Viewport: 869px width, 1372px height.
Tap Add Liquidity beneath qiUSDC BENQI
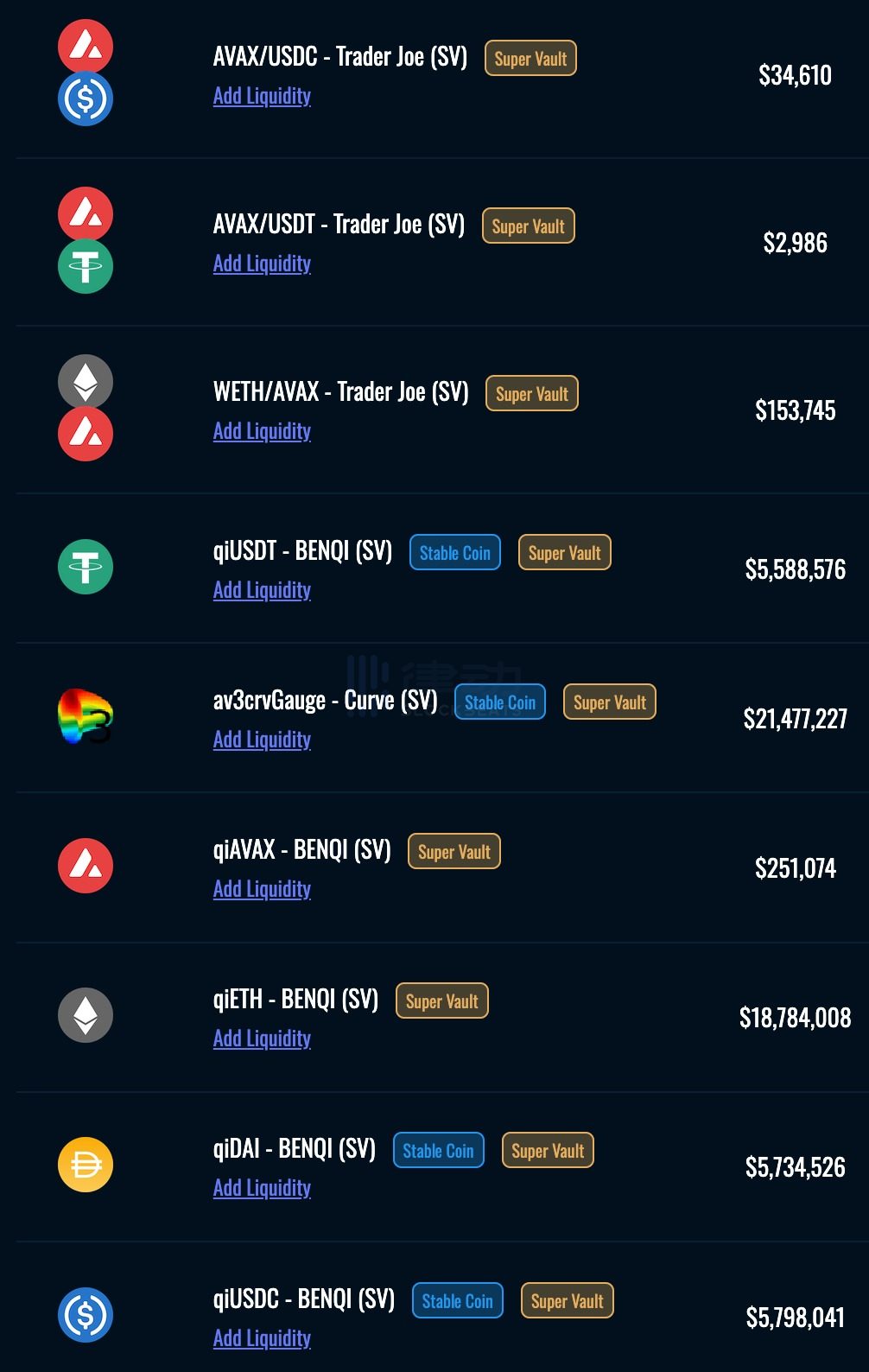click(x=262, y=1338)
